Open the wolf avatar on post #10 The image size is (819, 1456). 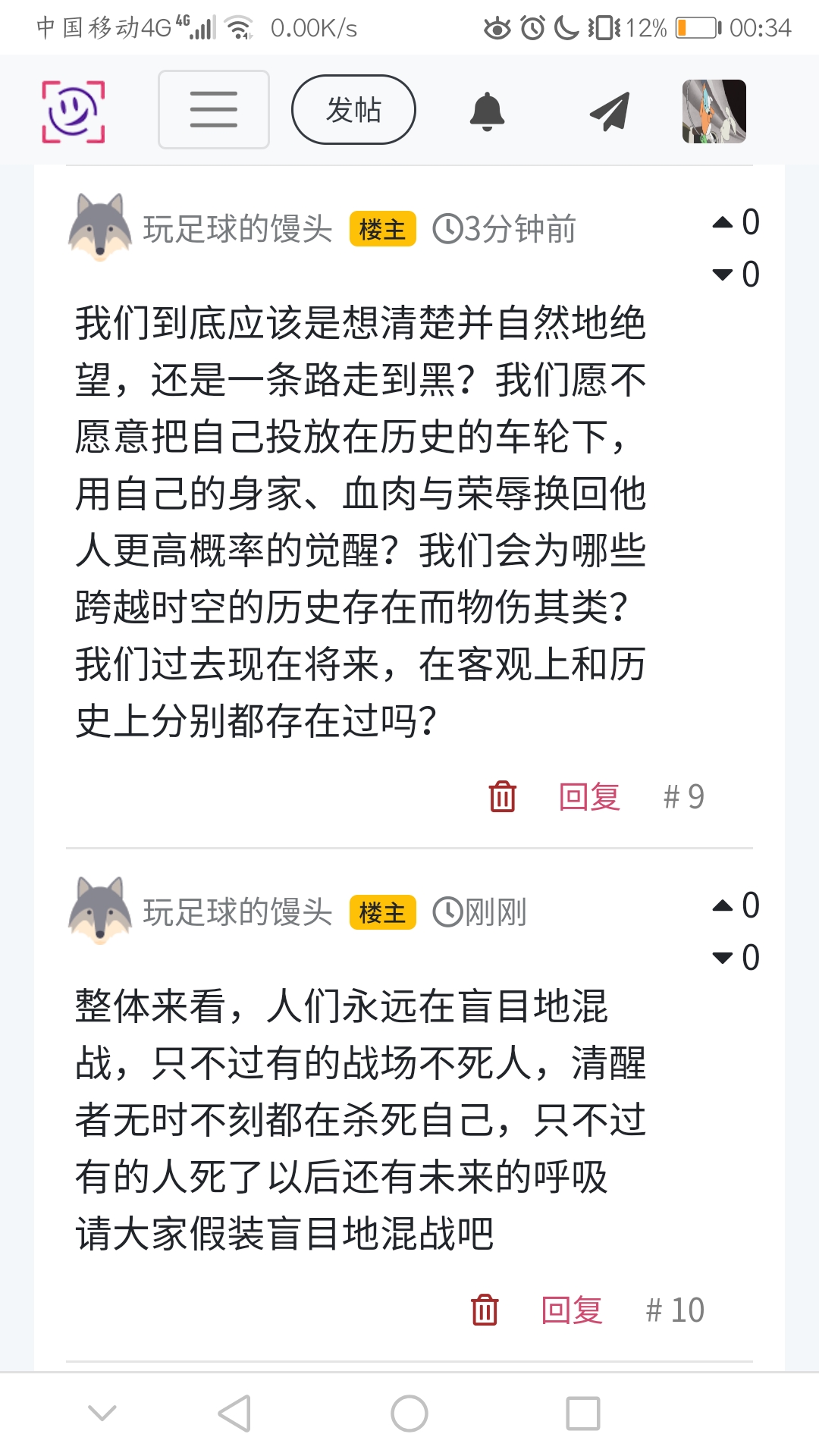(x=100, y=911)
